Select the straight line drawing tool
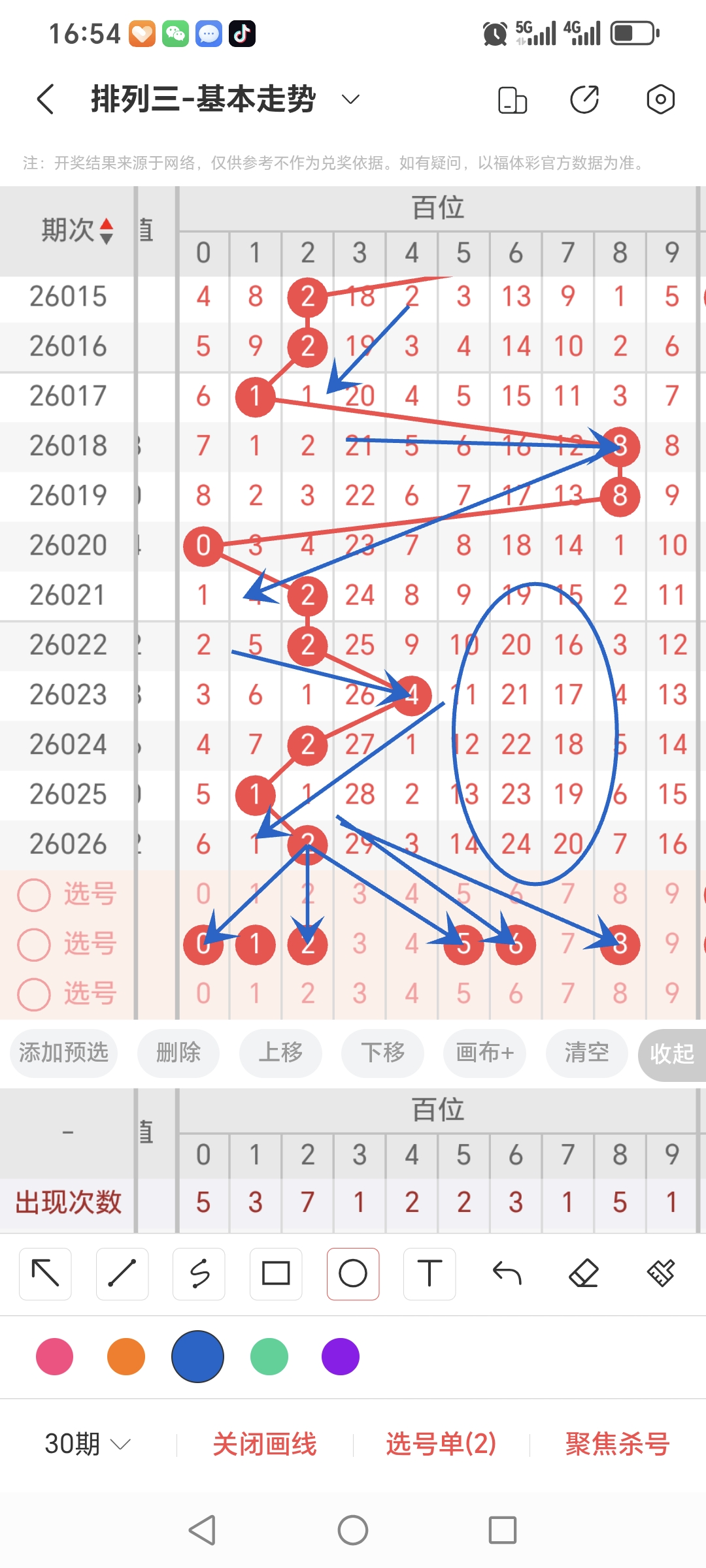The width and height of the screenshot is (706, 1568). coord(122,1273)
